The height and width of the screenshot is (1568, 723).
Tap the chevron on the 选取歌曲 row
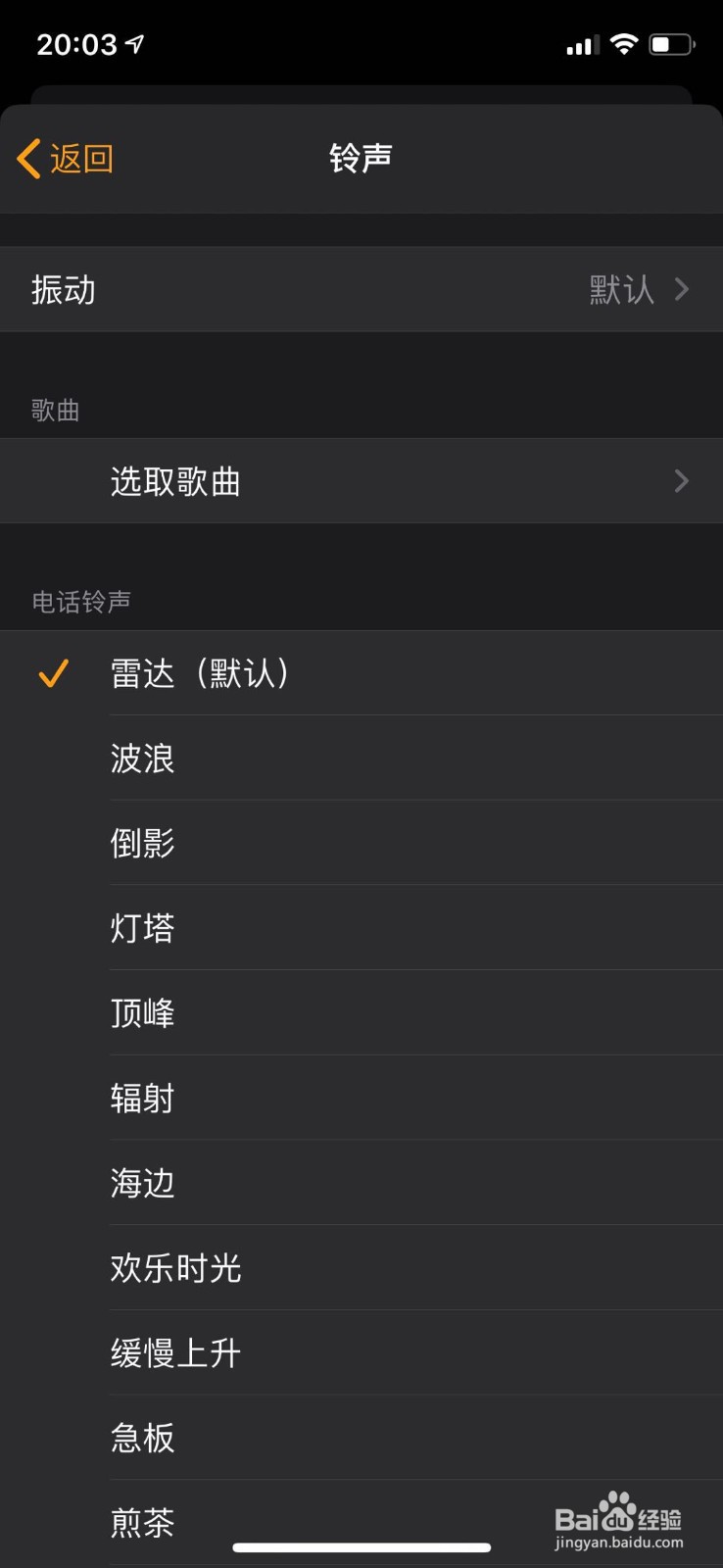[x=680, y=481]
